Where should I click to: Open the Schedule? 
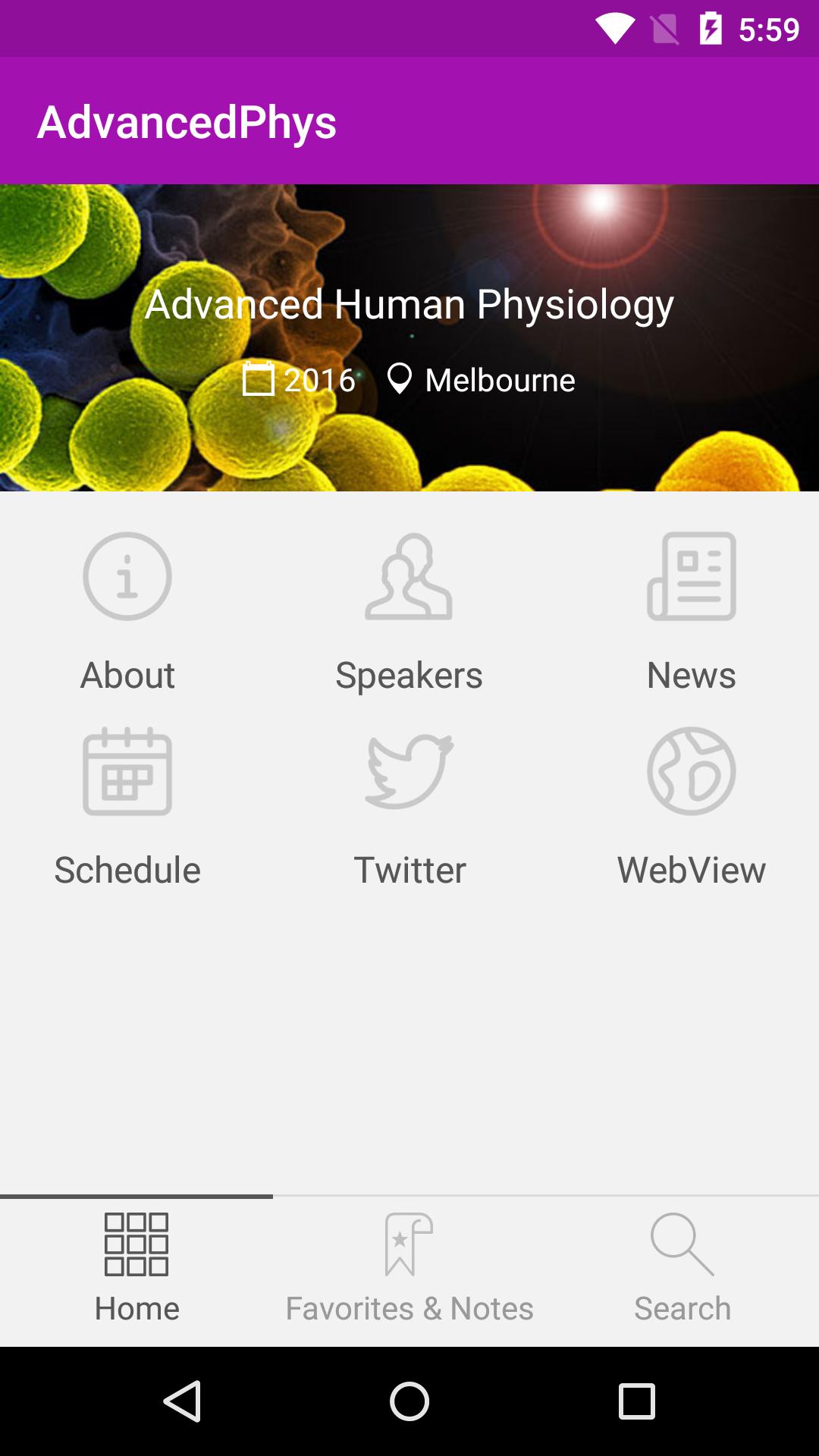[x=127, y=805]
